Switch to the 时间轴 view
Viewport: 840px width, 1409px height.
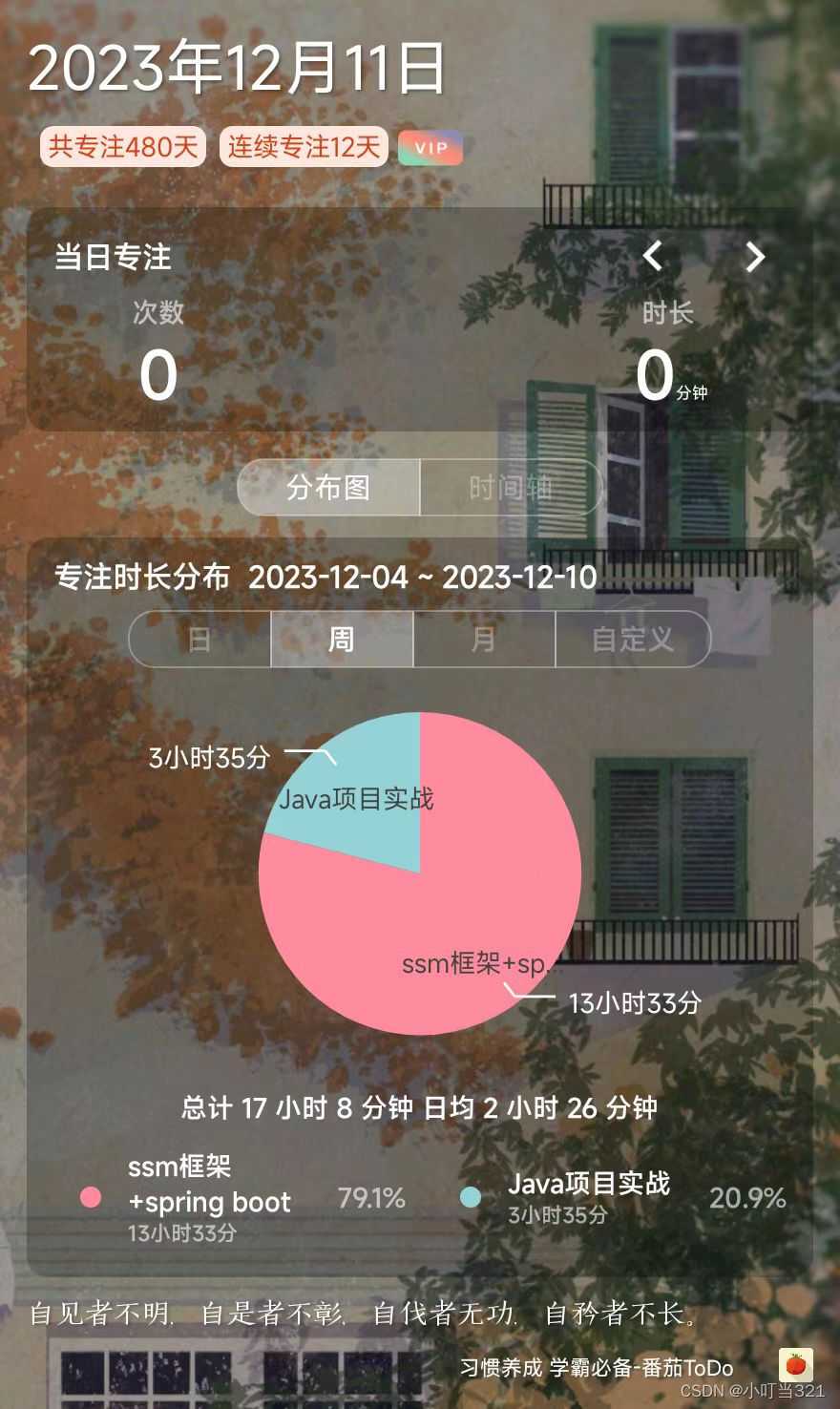click(512, 488)
